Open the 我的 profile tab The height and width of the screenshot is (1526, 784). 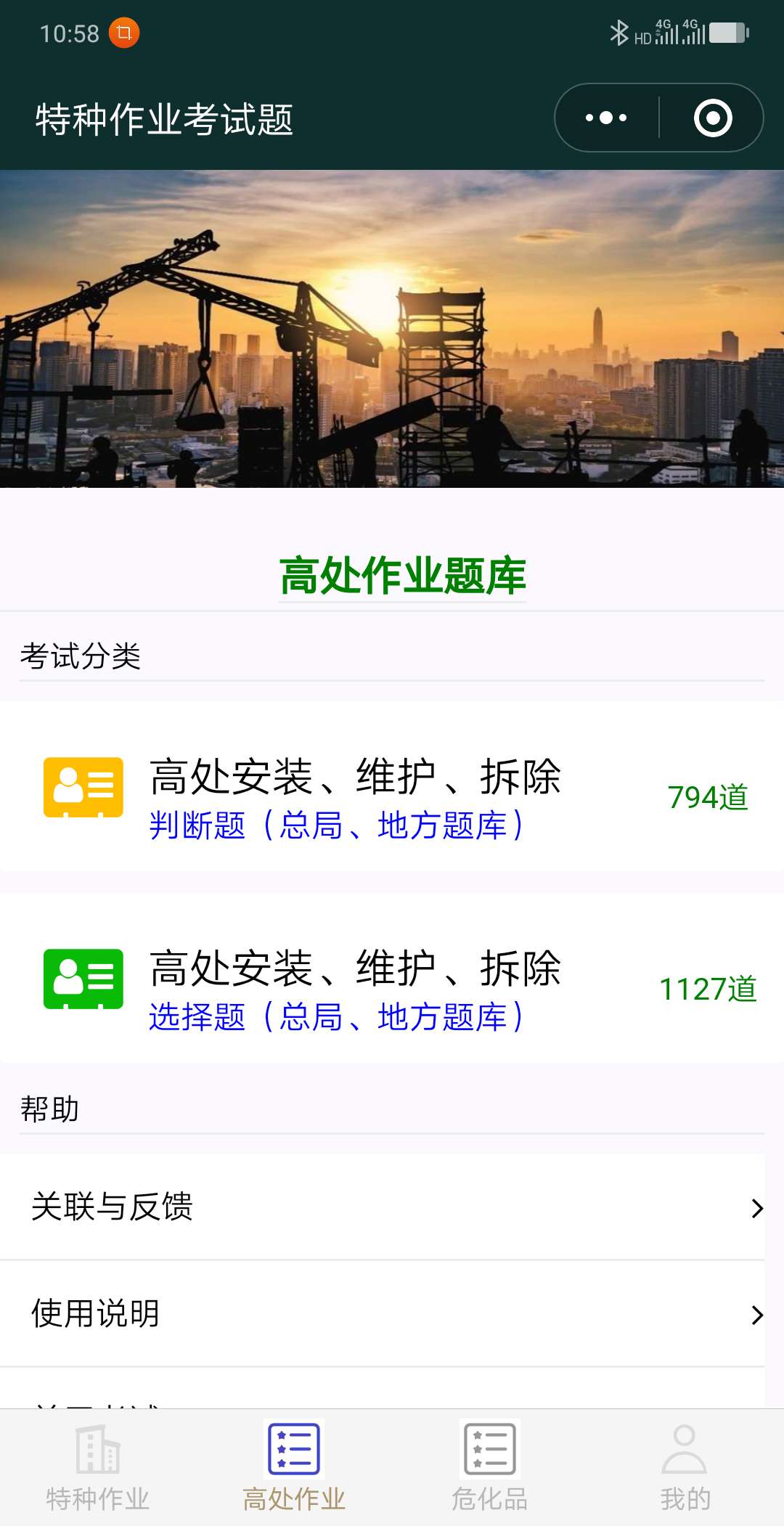pos(685,1468)
